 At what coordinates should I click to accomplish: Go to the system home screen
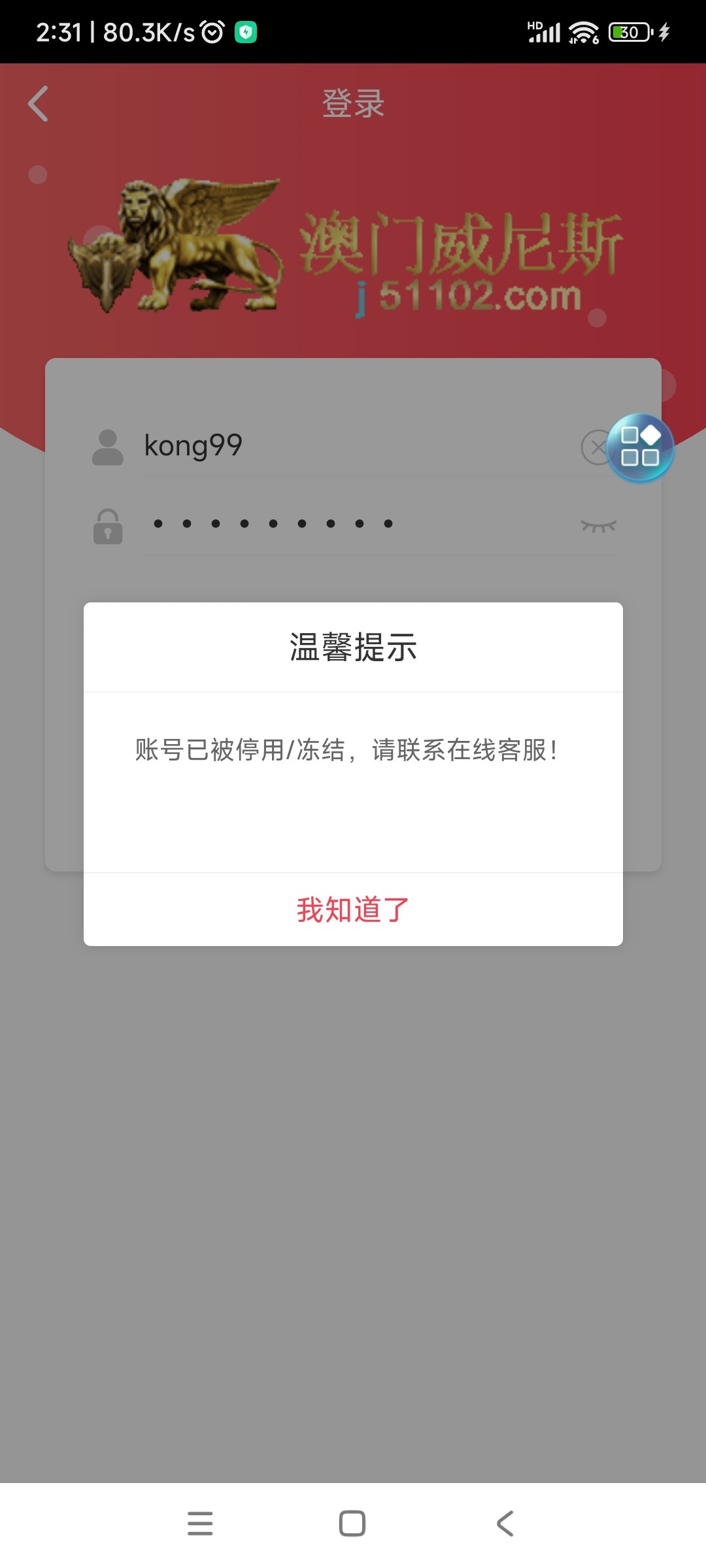352,1523
